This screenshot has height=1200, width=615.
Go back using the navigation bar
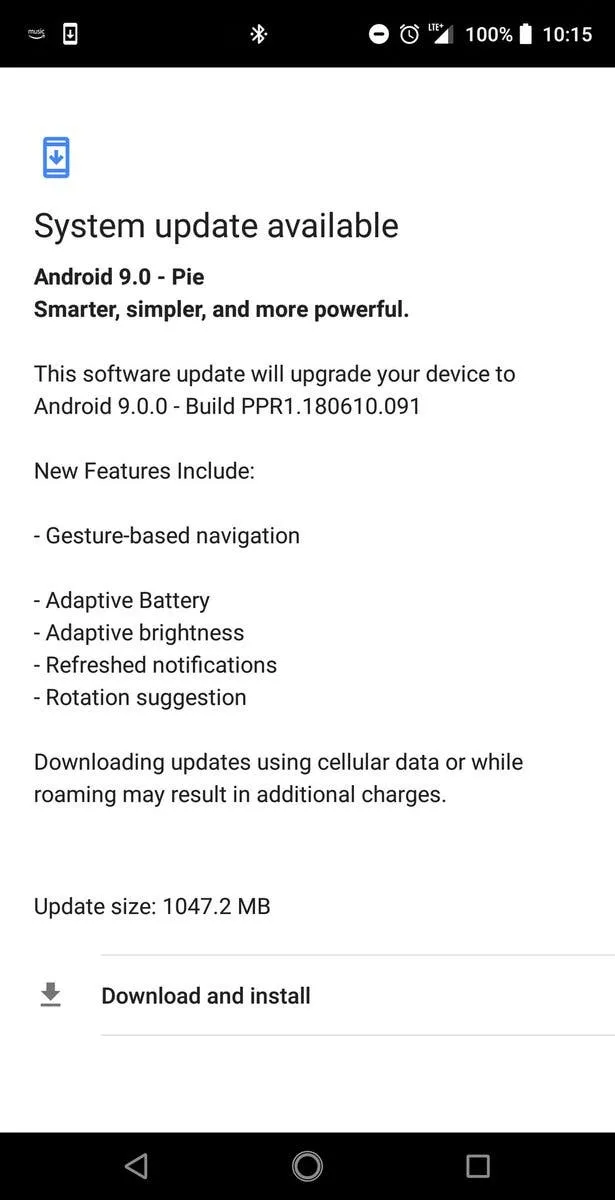tap(137, 1166)
